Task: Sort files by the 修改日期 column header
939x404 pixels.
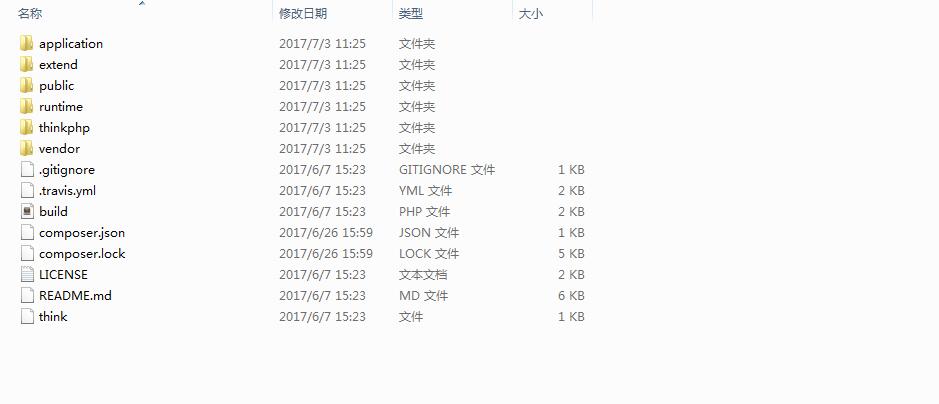Action: coord(302,14)
